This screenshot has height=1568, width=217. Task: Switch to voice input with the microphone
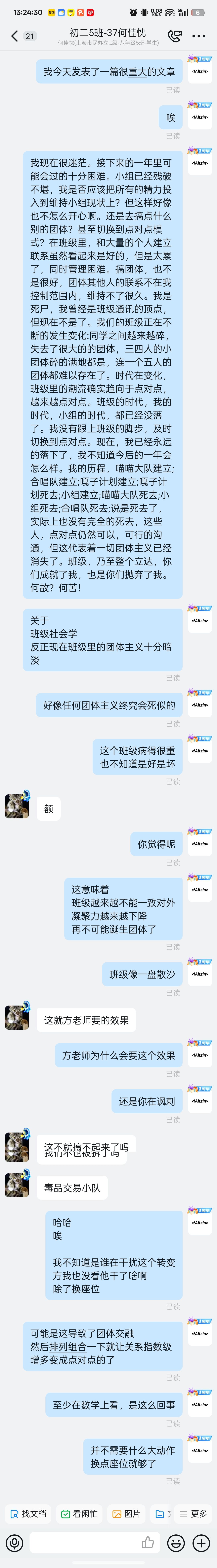pyautogui.click(x=15, y=1542)
